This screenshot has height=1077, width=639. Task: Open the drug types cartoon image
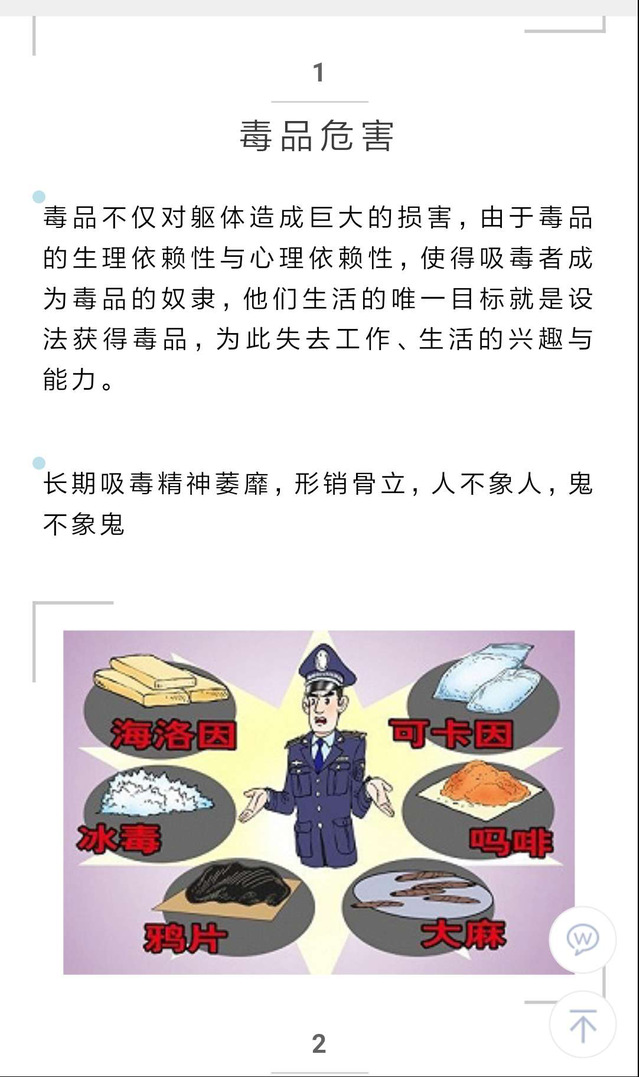[x=319, y=801]
